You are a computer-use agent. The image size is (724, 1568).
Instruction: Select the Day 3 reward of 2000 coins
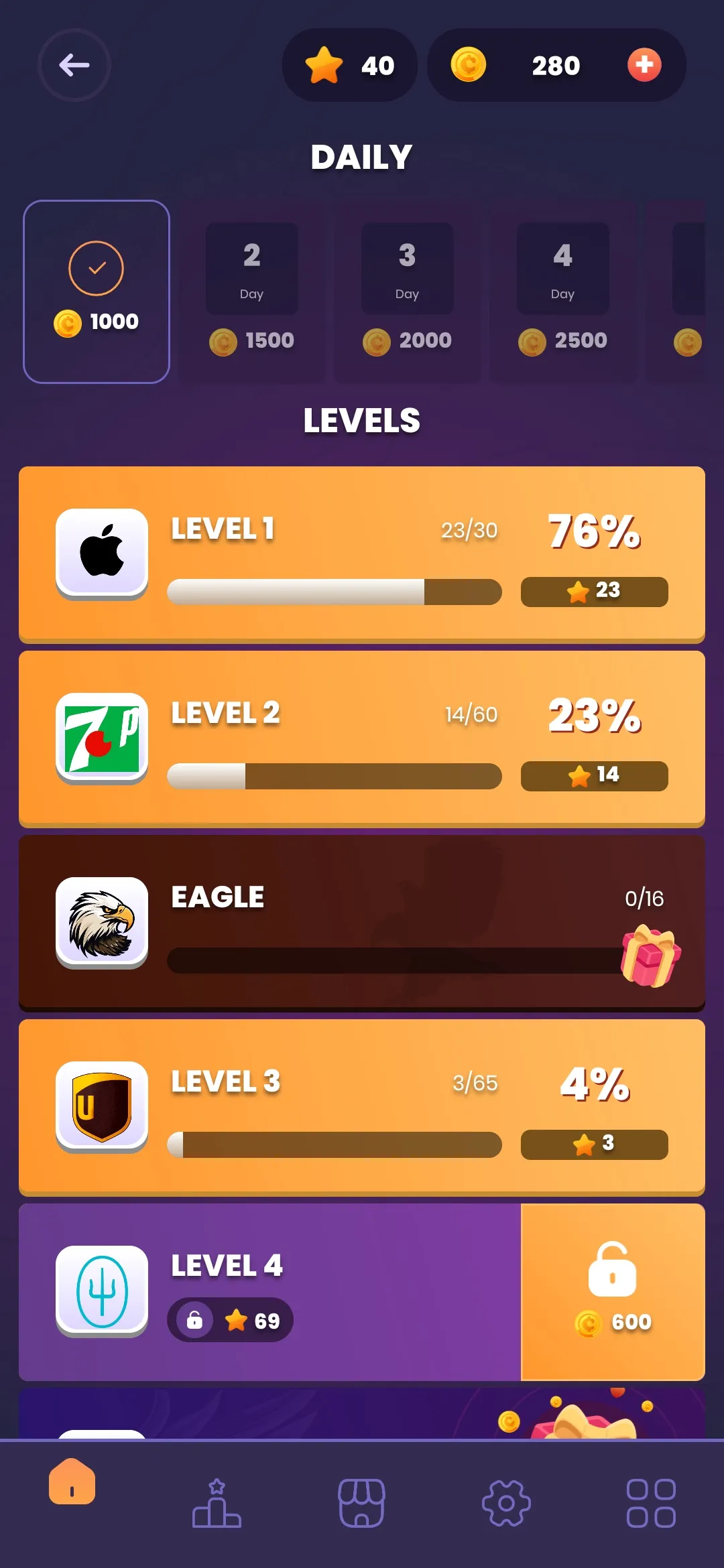(x=407, y=291)
